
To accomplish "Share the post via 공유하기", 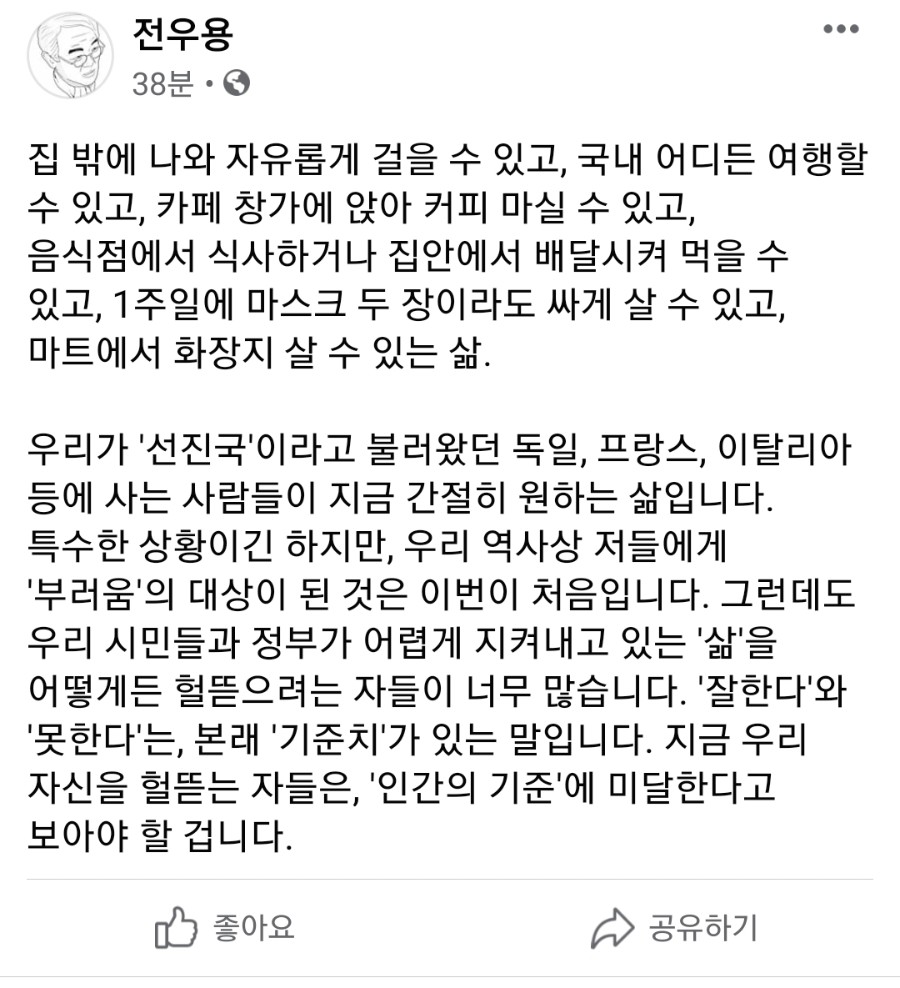I will click(674, 928).
